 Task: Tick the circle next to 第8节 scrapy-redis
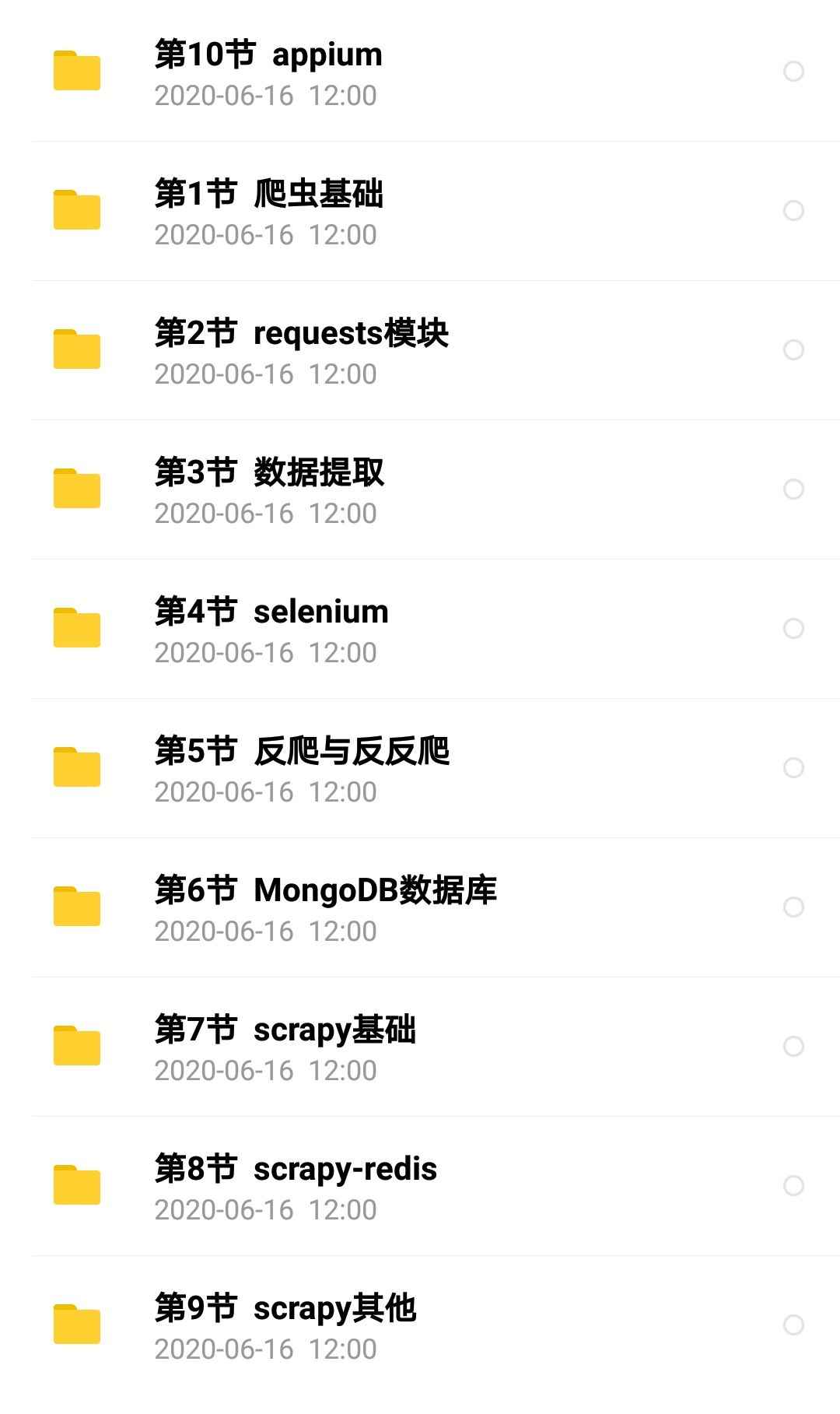793,1186
